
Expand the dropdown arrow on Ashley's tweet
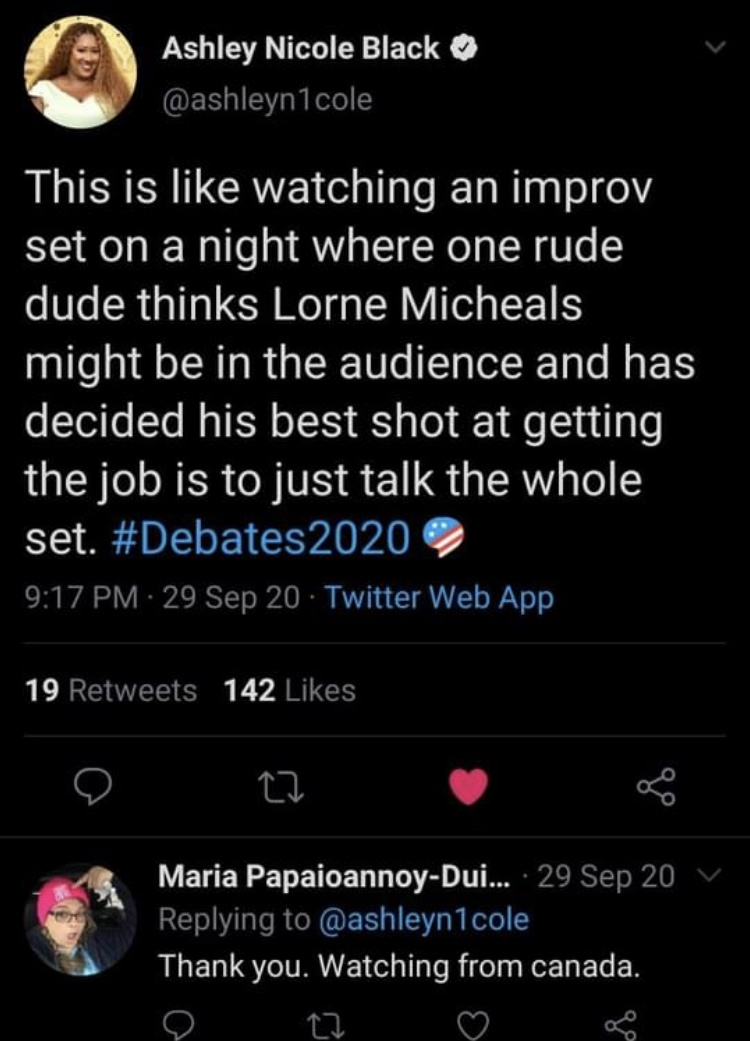[713, 47]
